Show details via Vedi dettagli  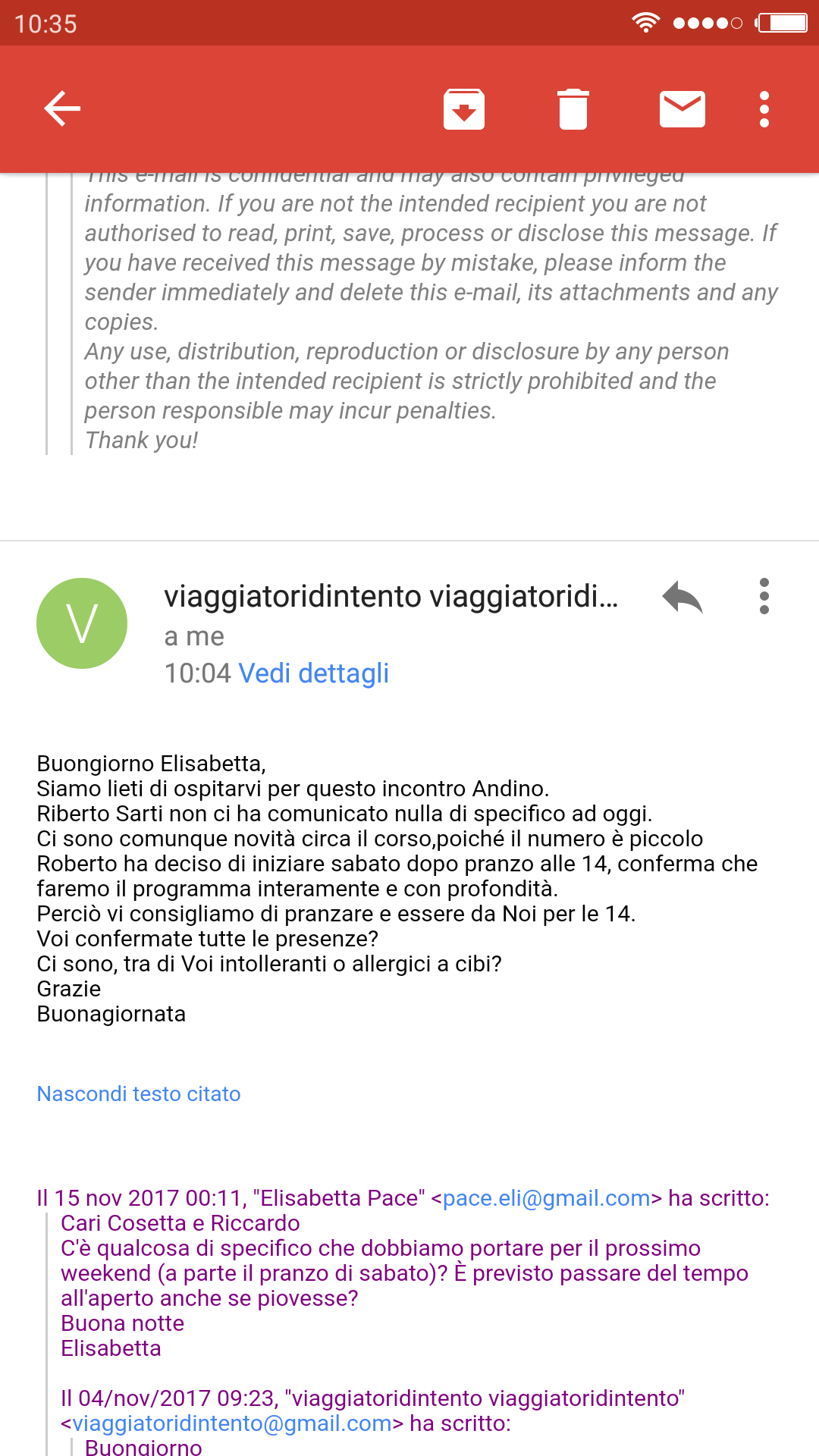point(313,673)
